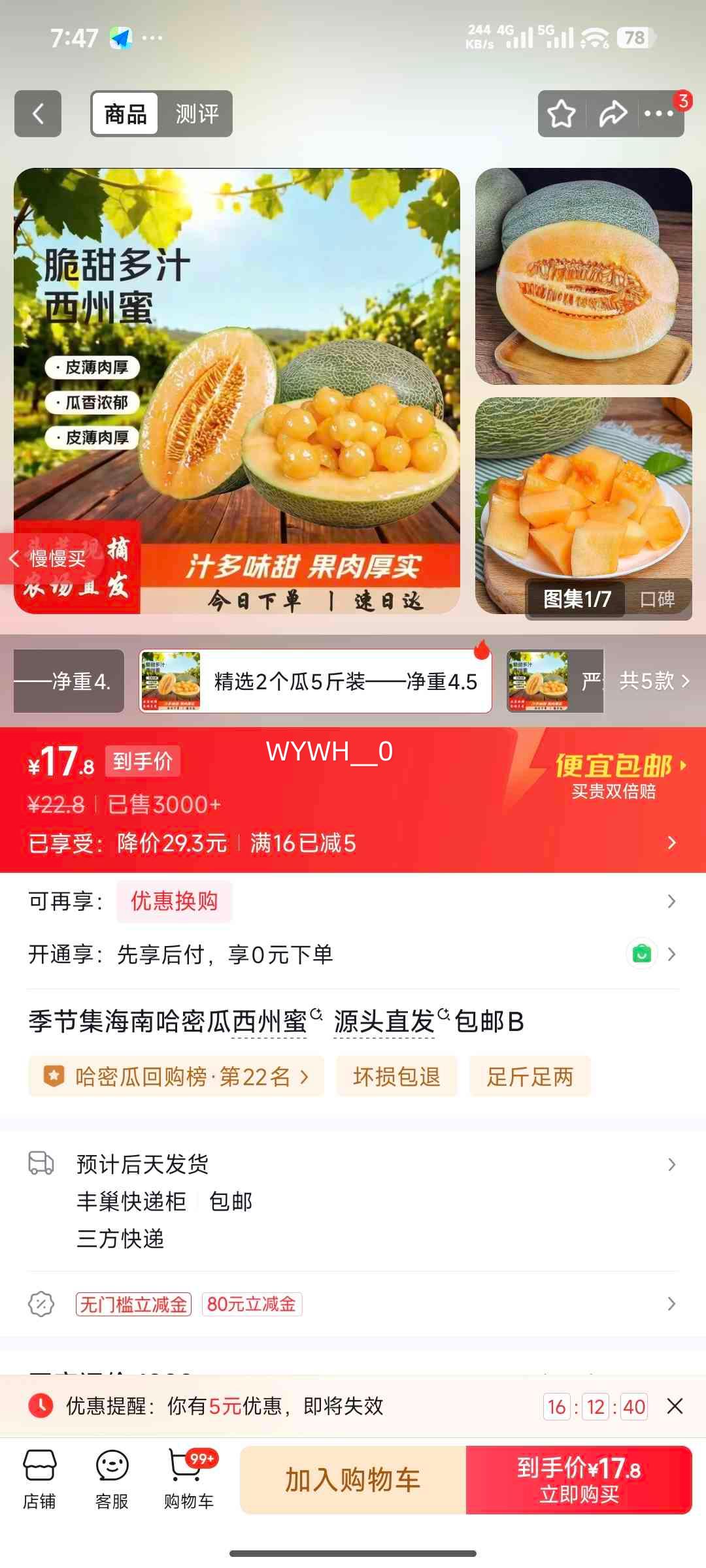The width and height of the screenshot is (706, 1568).
Task: Dismiss the 优惠提醒 banner
Action: [675, 1406]
